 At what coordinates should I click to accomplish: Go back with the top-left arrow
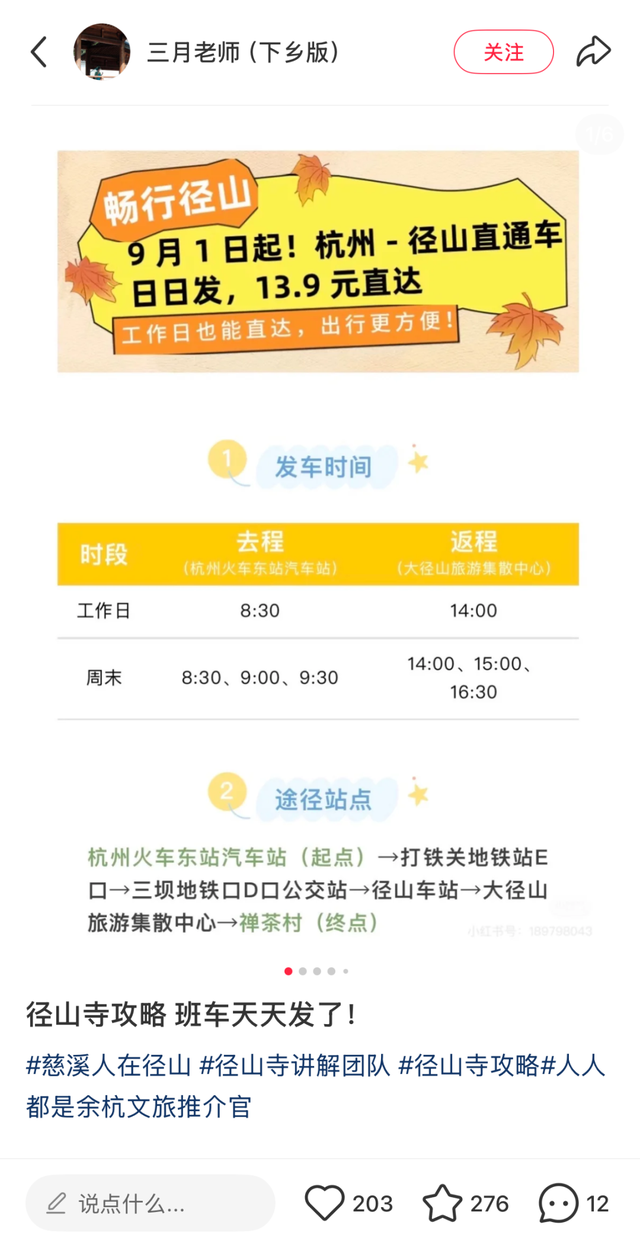pos(39,52)
